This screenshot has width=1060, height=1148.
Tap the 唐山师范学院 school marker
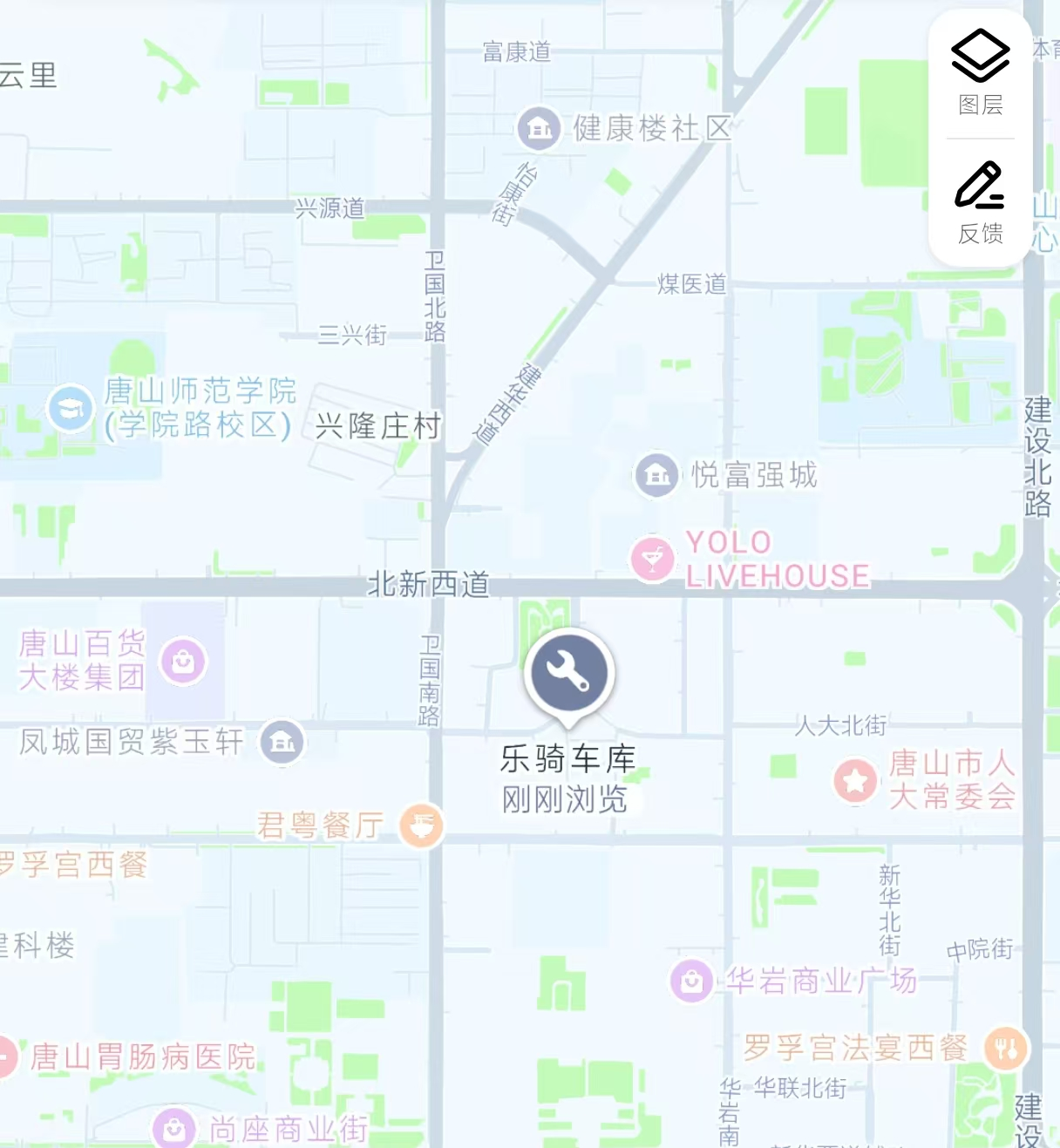[x=71, y=408]
